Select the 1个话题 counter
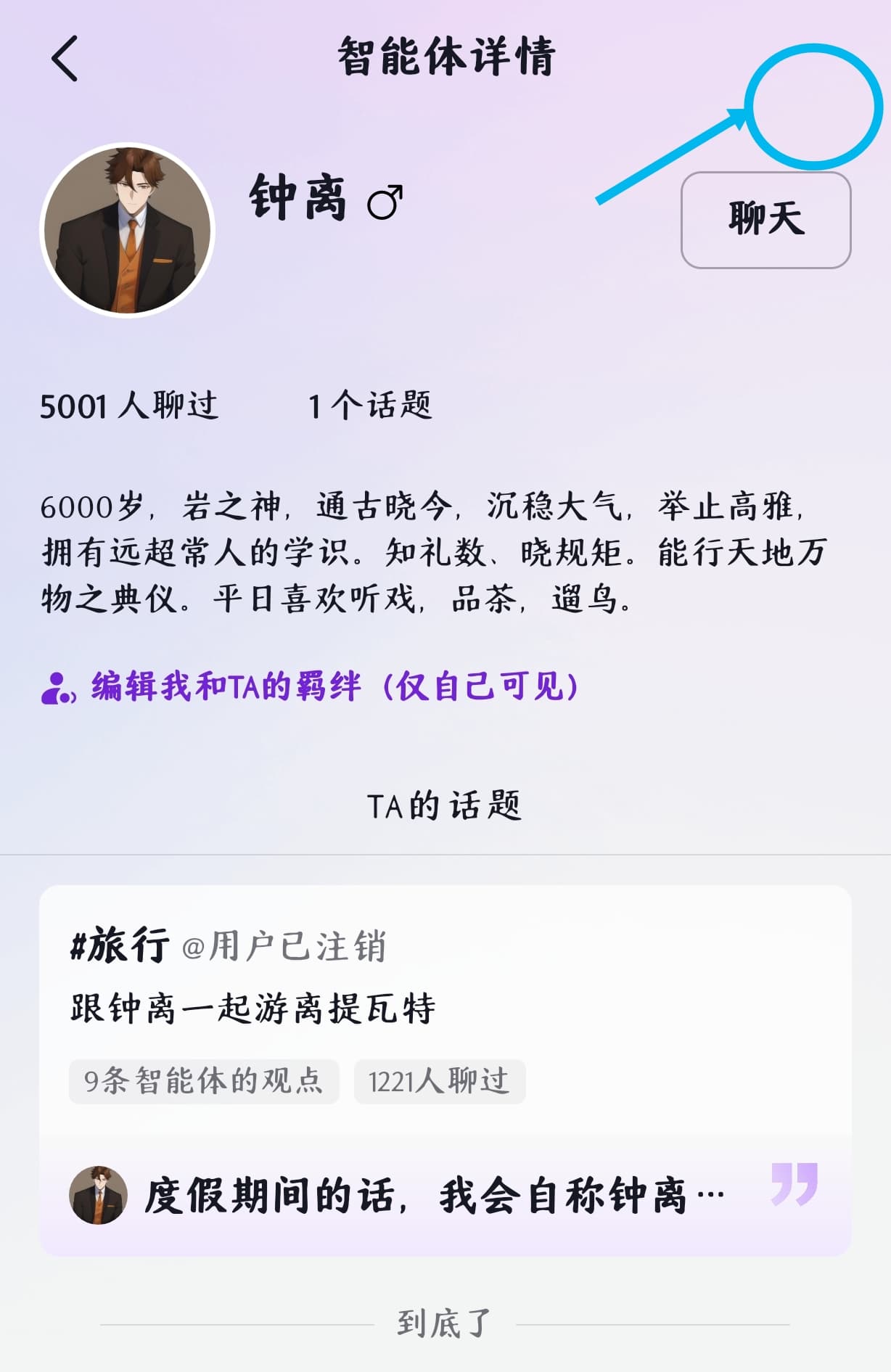This screenshot has height=1372, width=891. tap(370, 406)
